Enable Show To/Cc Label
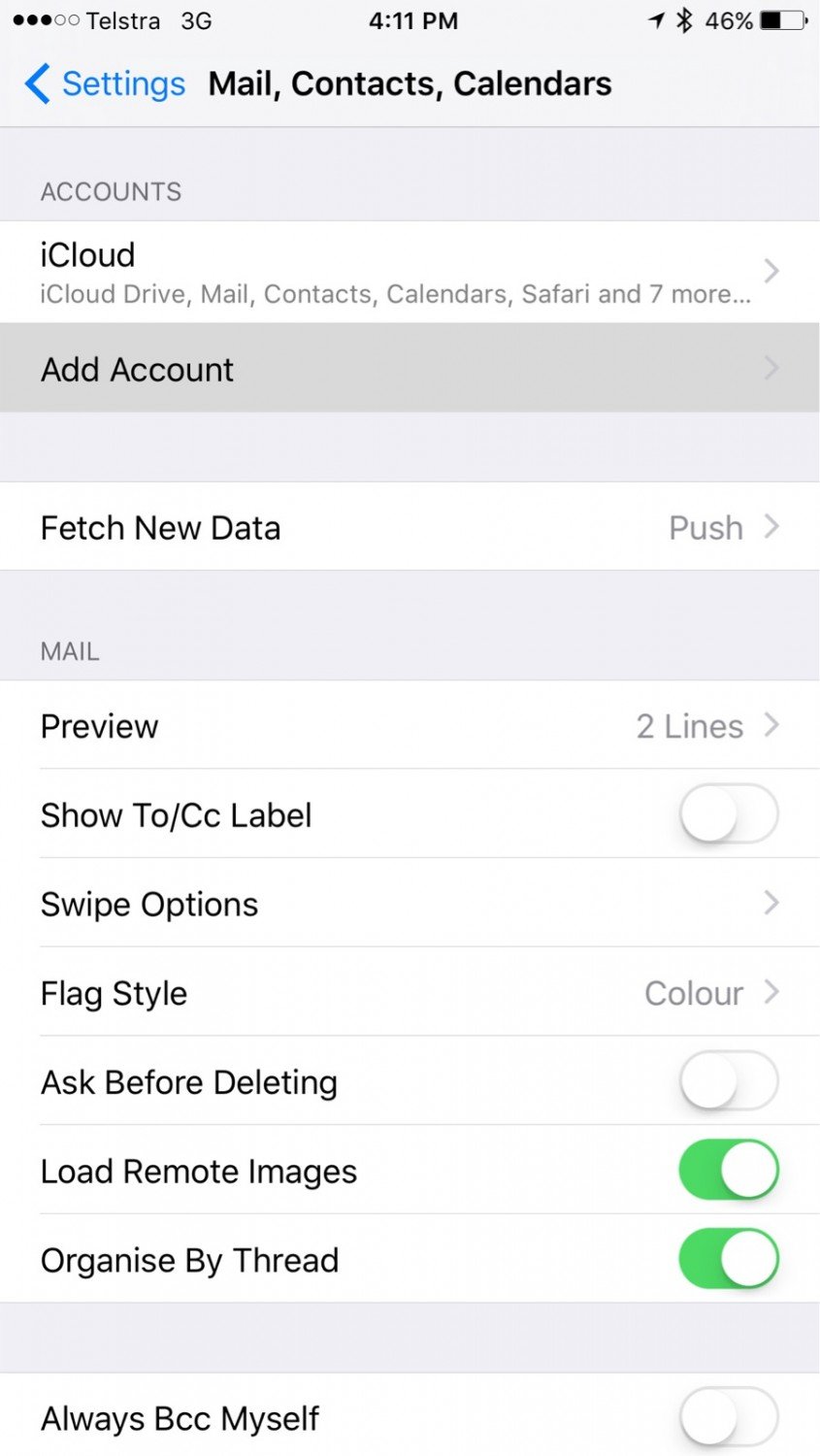 [x=728, y=814]
